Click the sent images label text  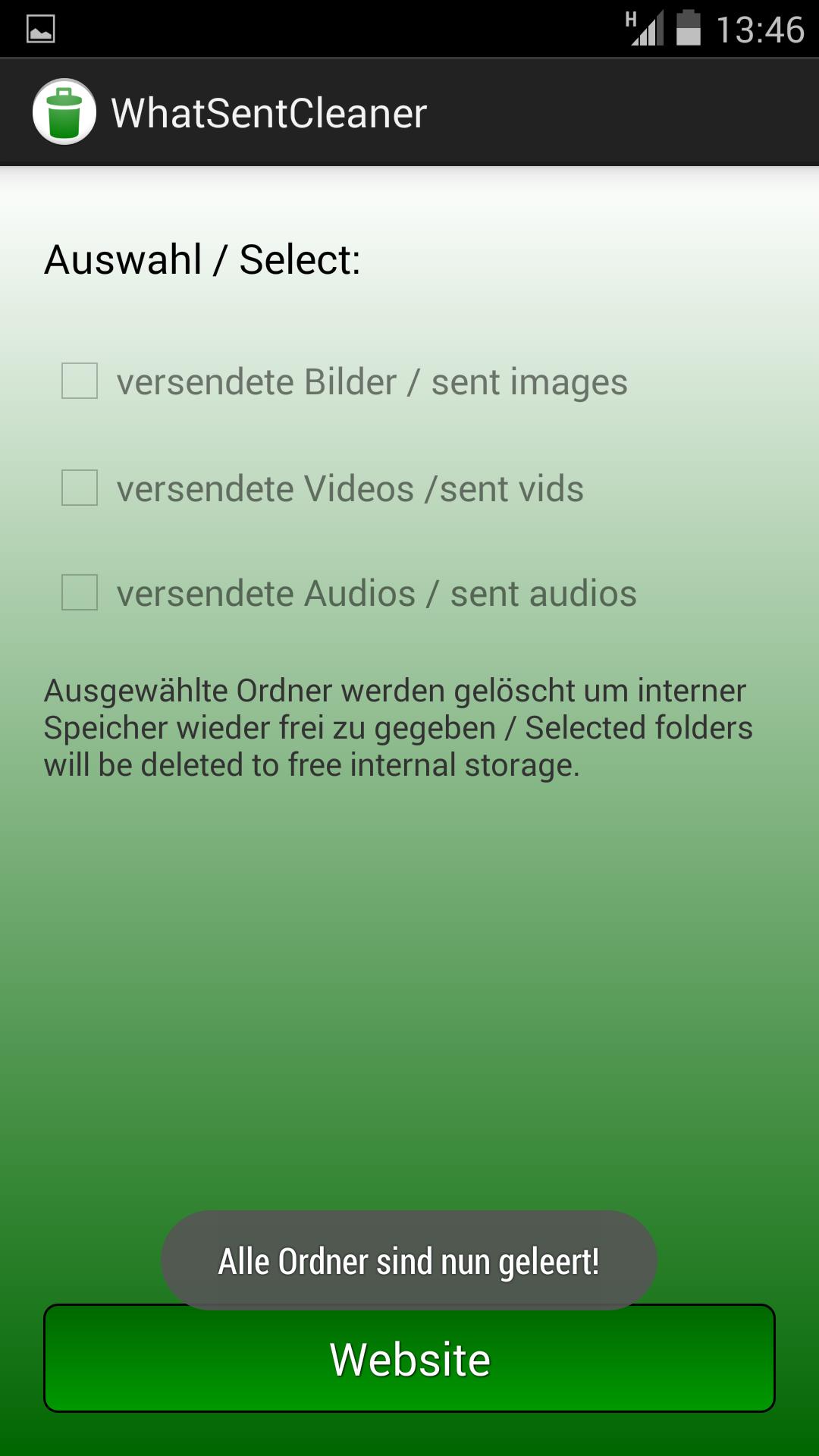coord(372,383)
